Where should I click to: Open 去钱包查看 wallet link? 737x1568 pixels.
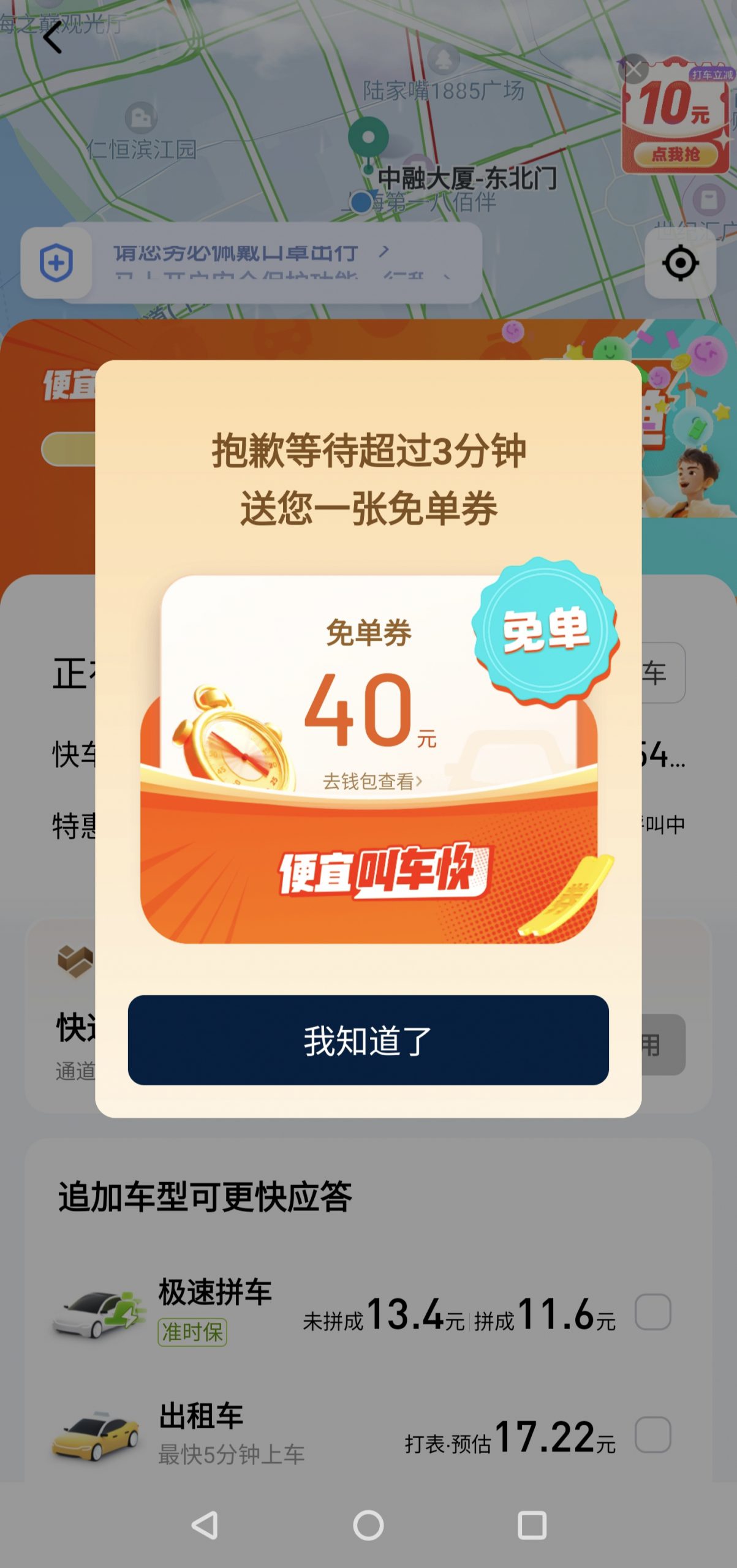pos(372,782)
